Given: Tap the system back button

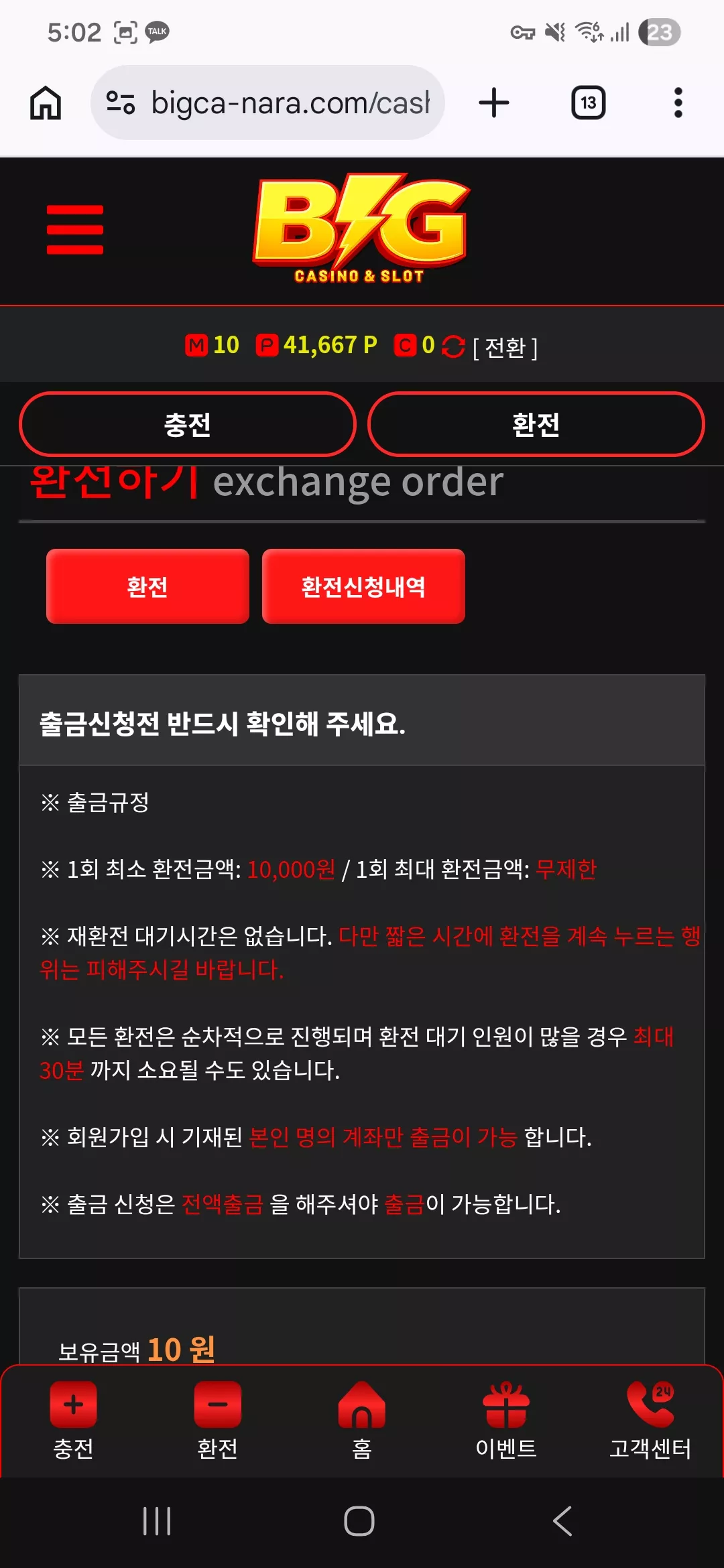Looking at the screenshot, I should (x=563, y=1521).
